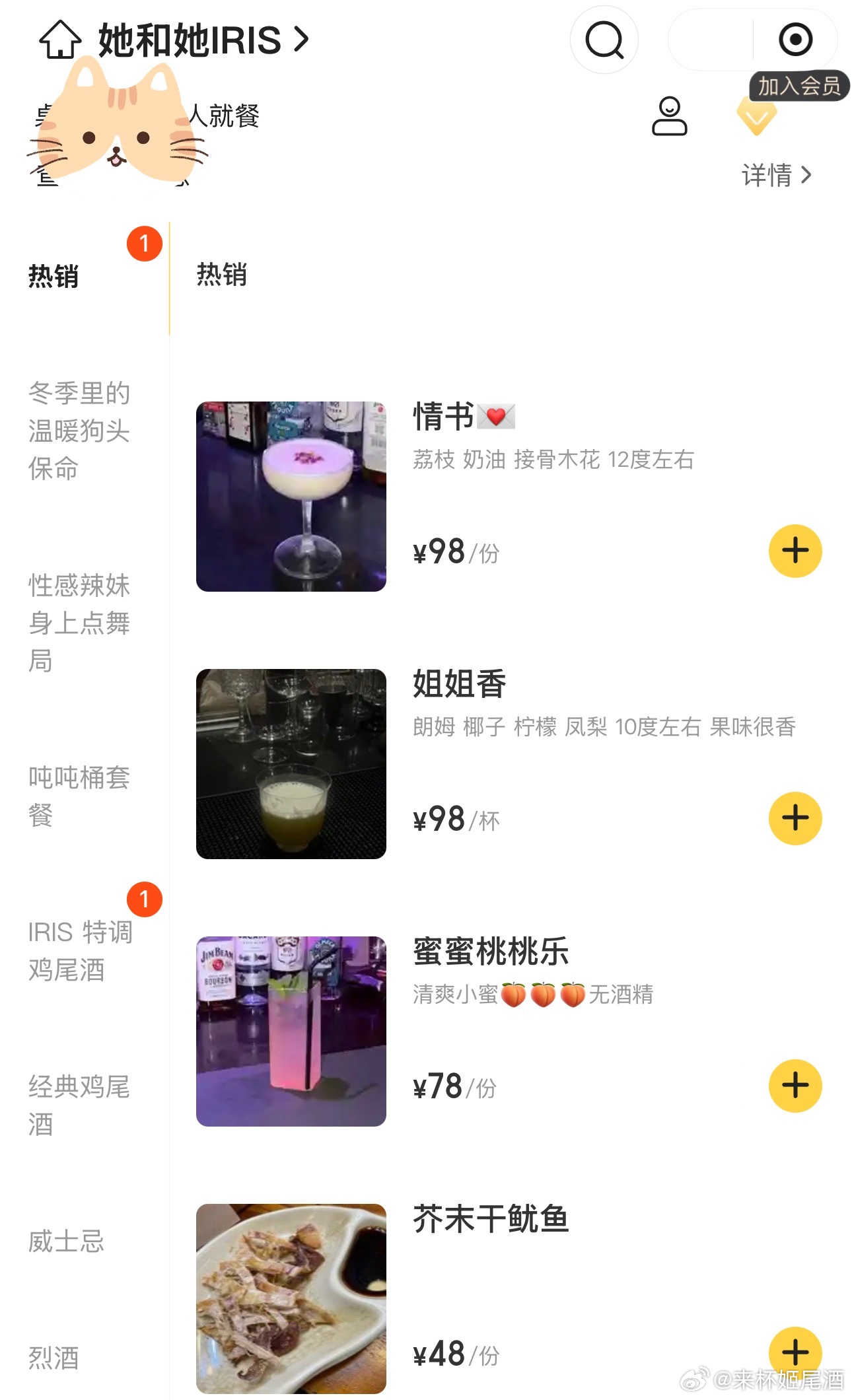Add 情书 to the order
This screenshot has width=852, height=1400.
click(x=795, y=551)
